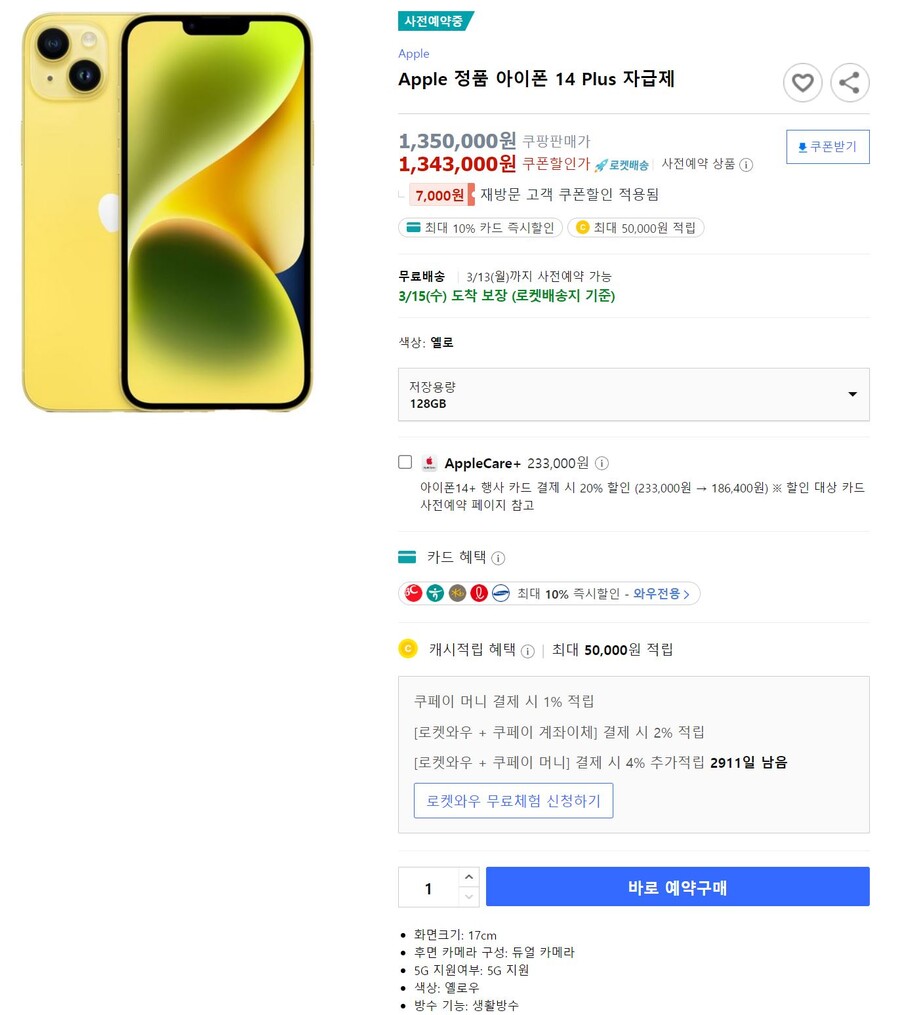Open AppleCare+ info icon

pyautogui.click(x=601, y=463)
